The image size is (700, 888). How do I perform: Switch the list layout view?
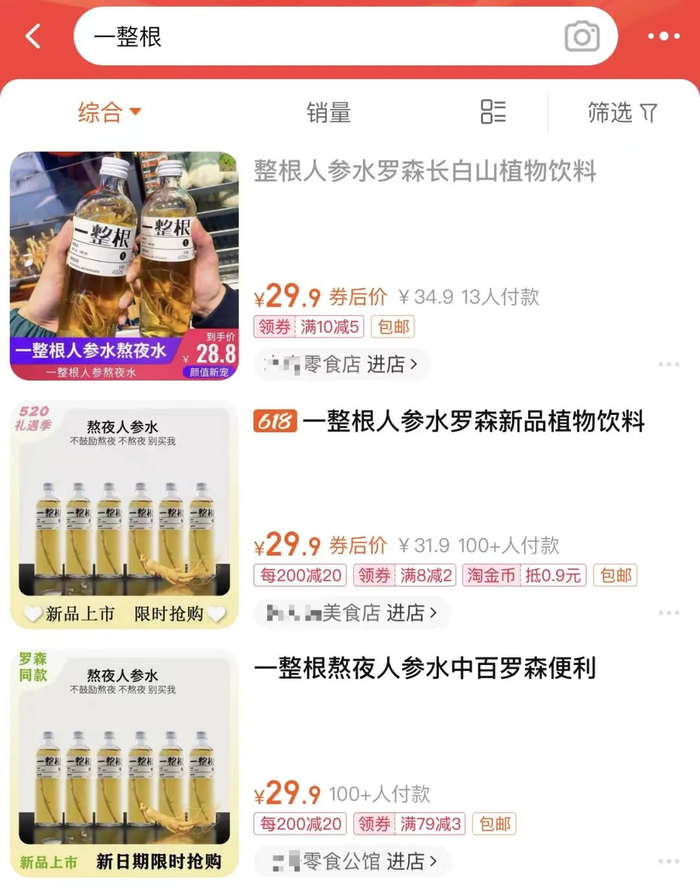493,112
